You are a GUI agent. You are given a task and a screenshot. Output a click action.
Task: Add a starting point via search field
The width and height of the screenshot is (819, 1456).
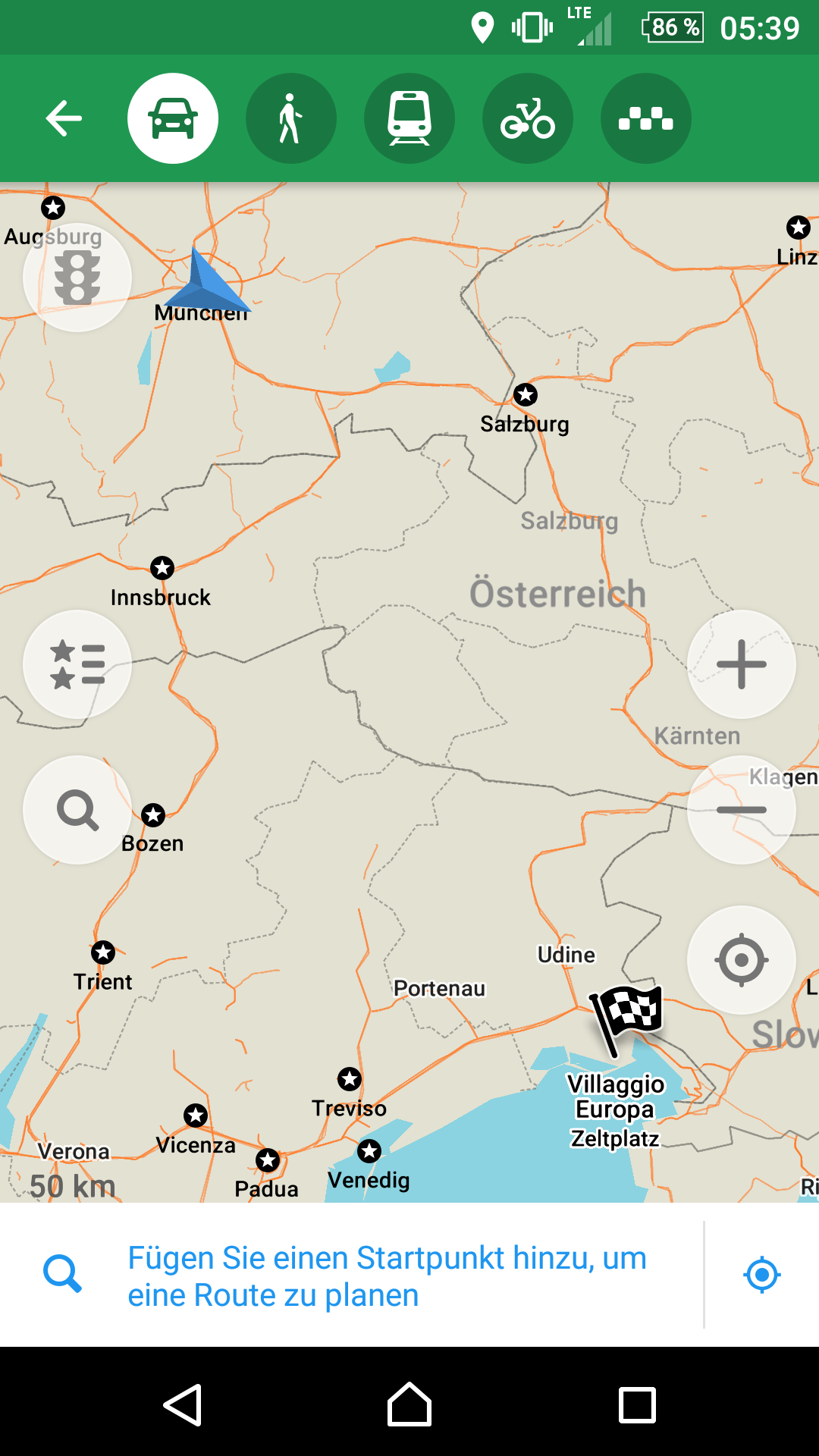387,1276
